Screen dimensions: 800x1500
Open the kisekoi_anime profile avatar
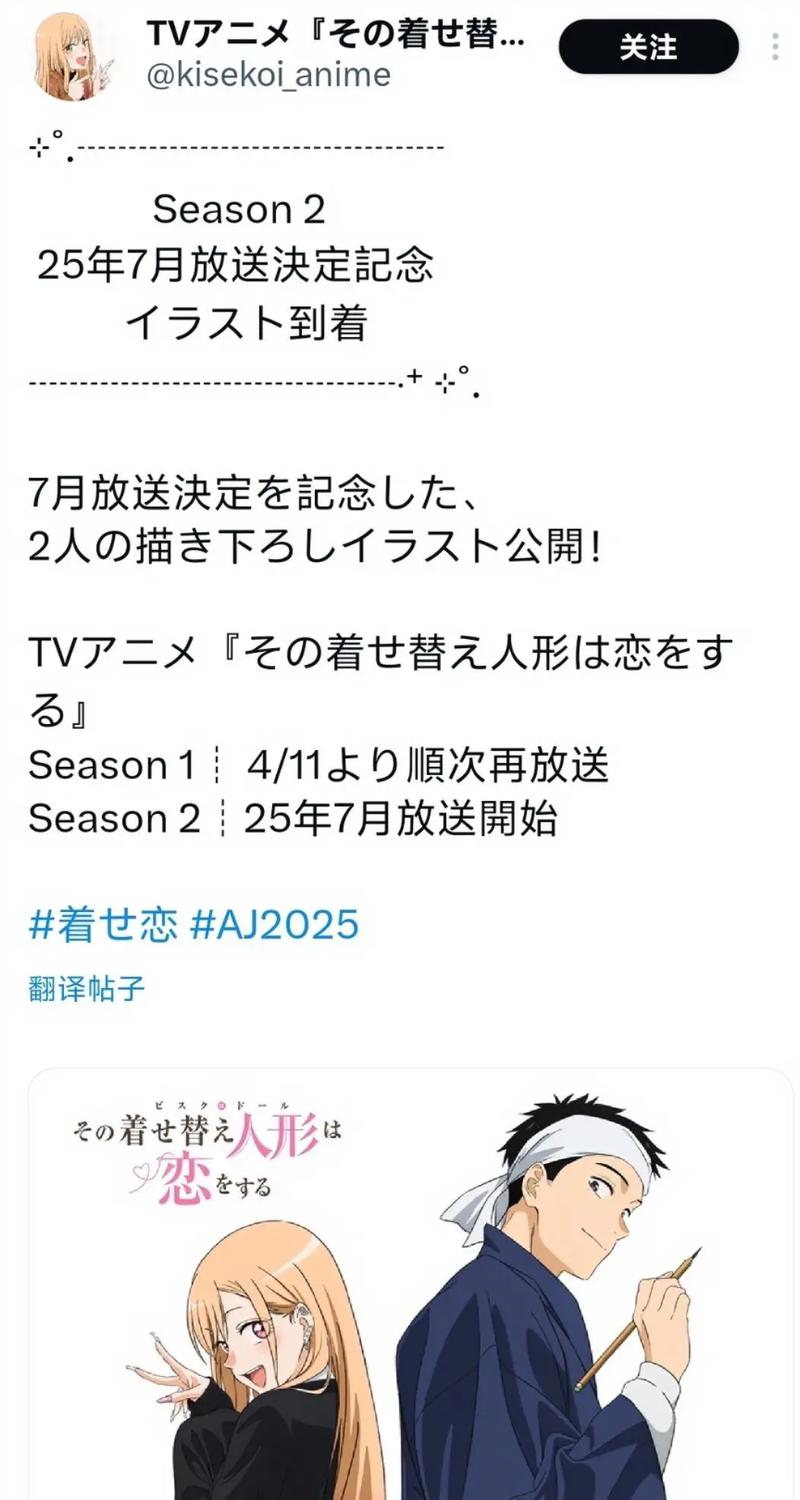72,55
